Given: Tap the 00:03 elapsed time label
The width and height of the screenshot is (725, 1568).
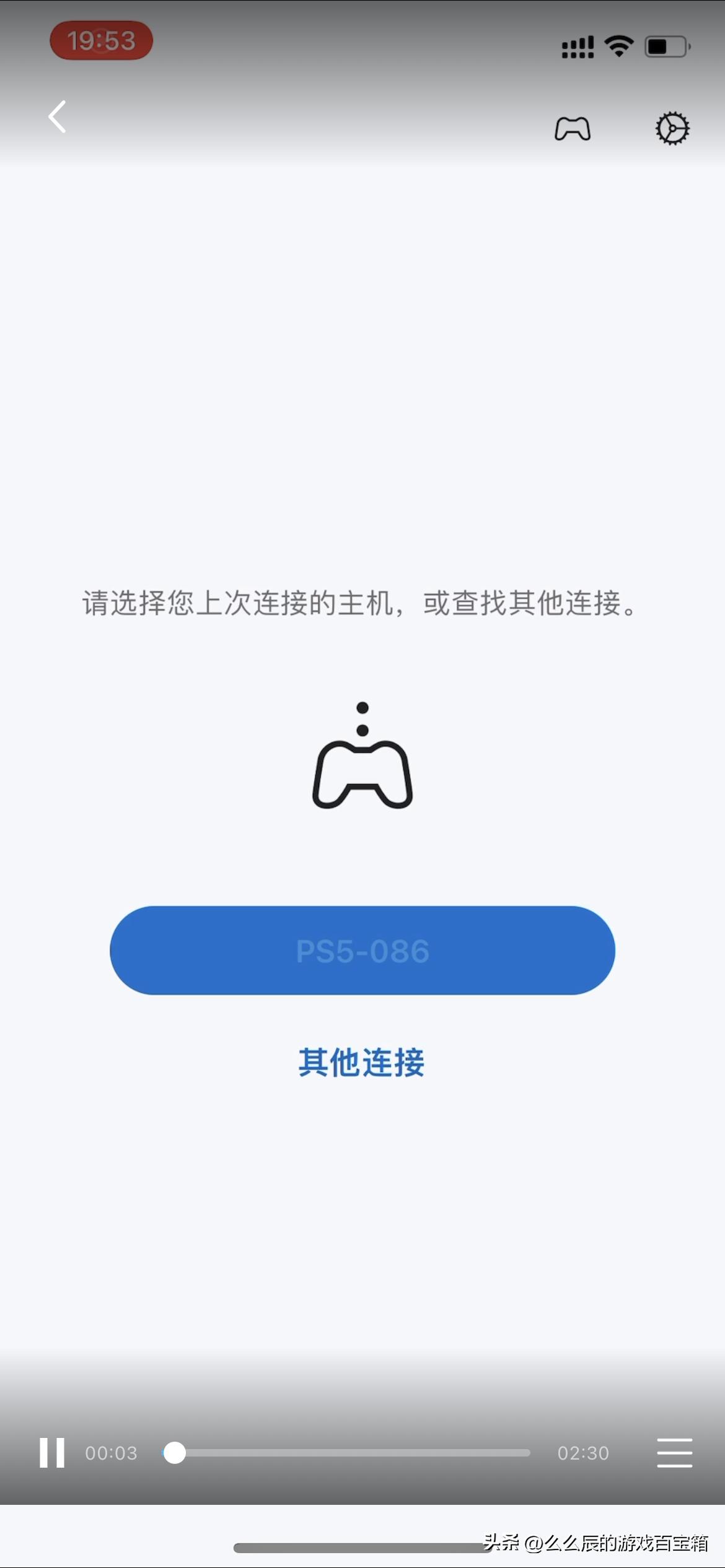Looking at the screenshot, I should [x=112, y=1452].
